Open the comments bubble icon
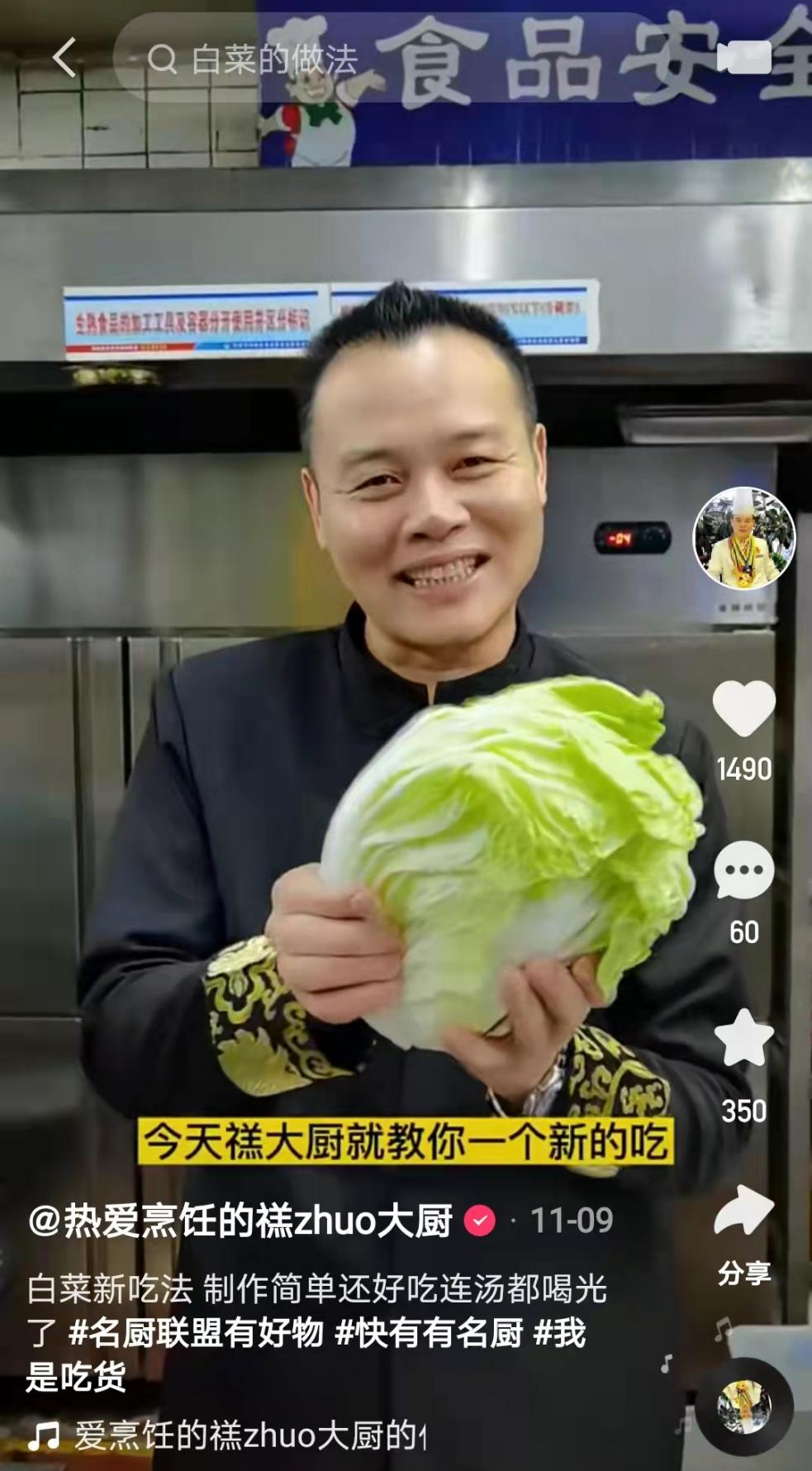Viewport: 812px width, 1471px height. tap(743, 870)
